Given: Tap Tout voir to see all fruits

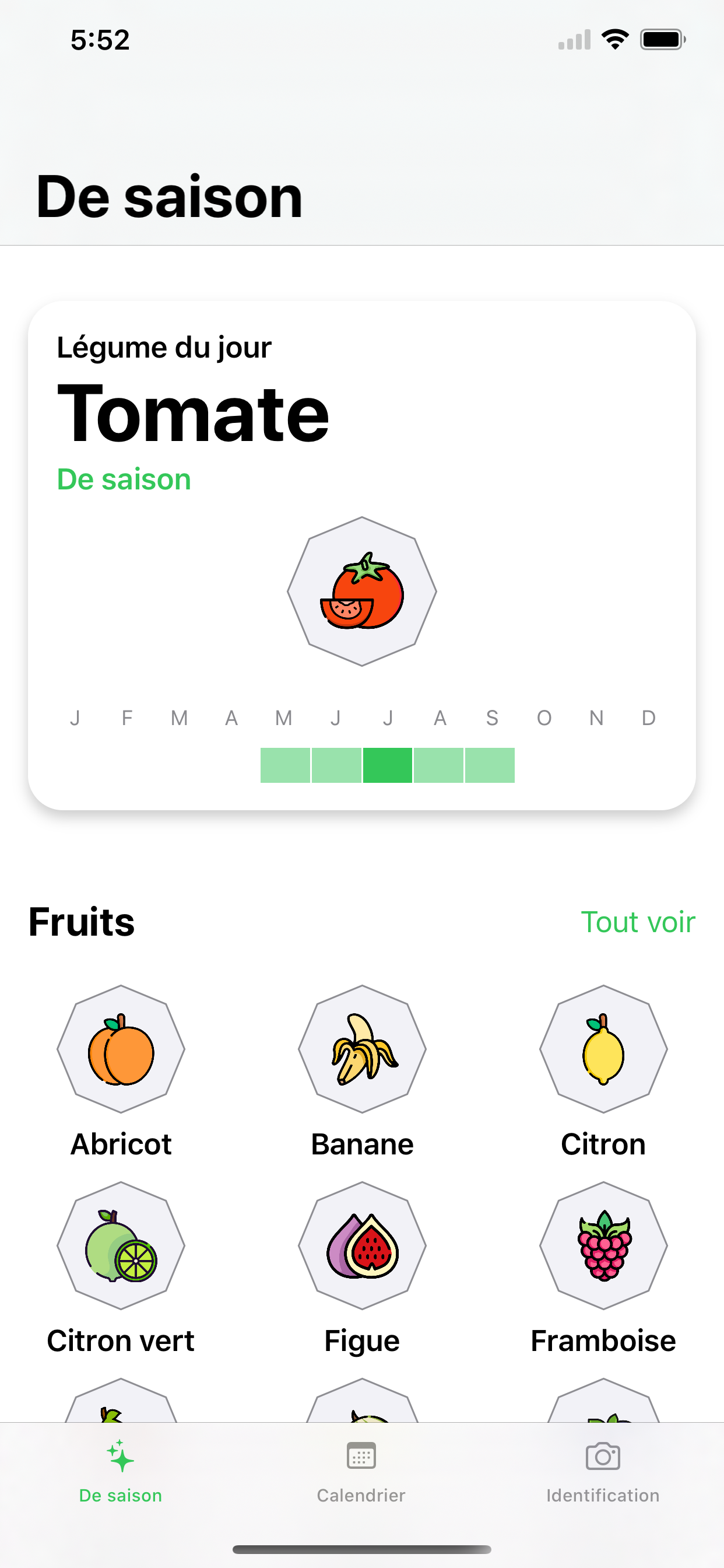Looking at the screenshot, I should pos(637,921).
